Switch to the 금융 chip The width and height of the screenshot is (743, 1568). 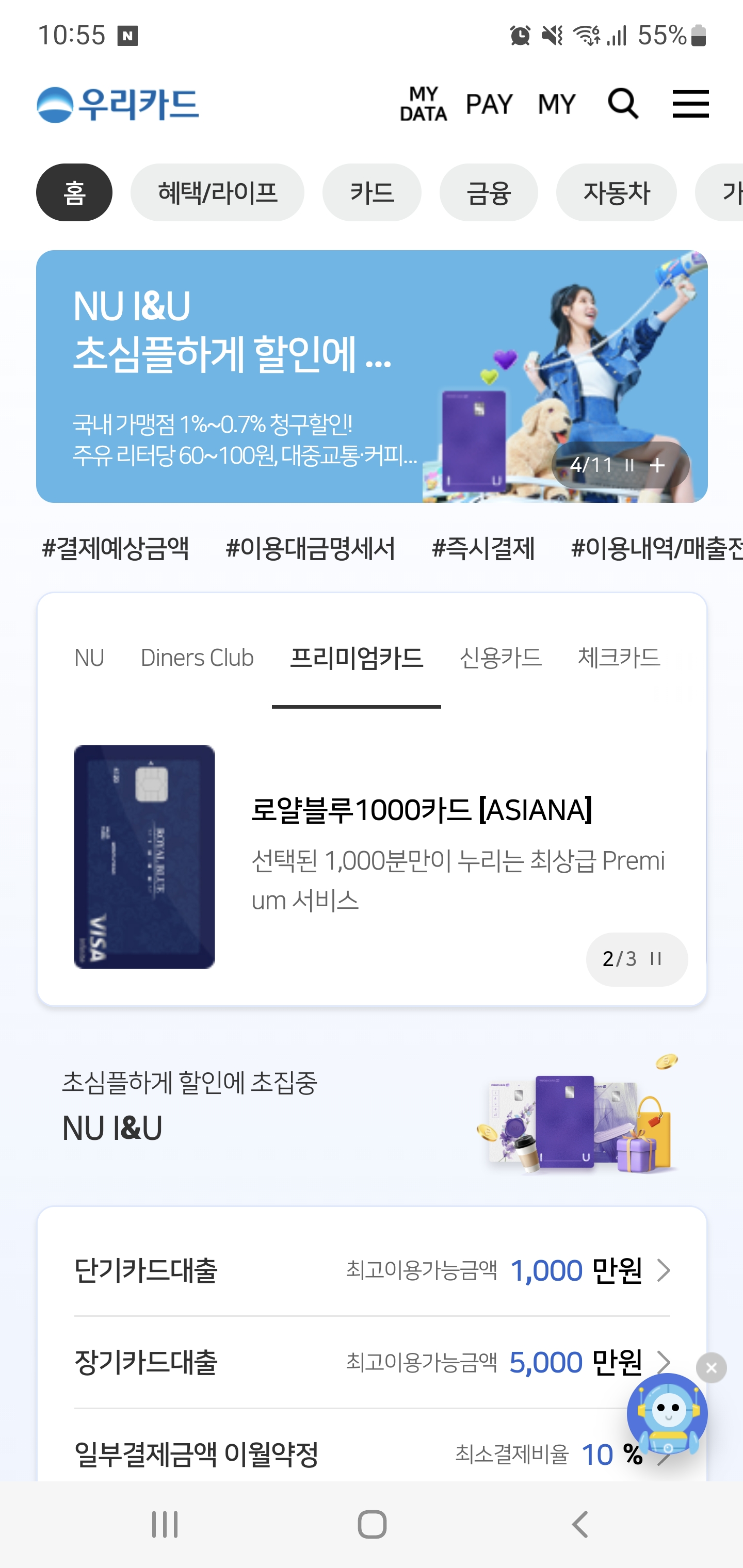point(489,192)
